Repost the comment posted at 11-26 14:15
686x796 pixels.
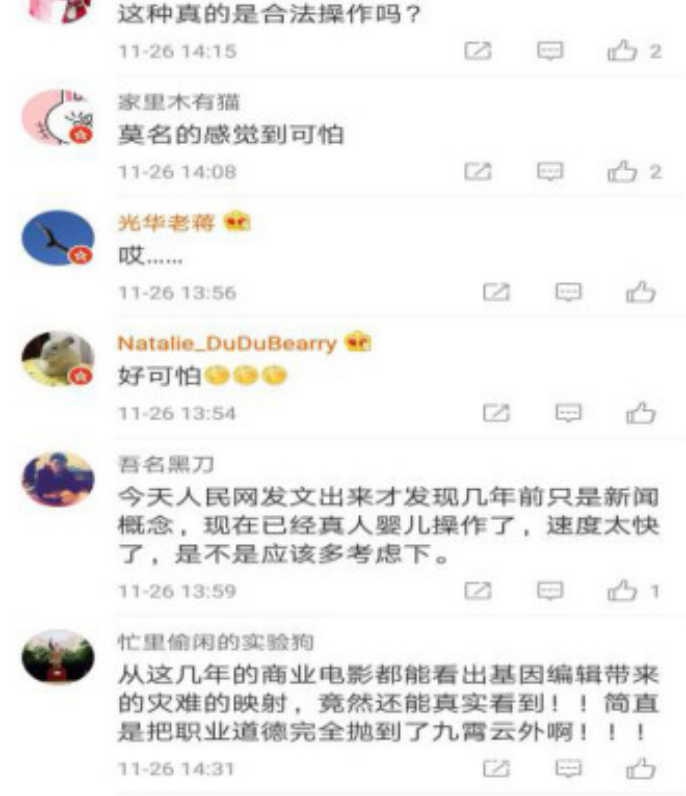(478, 51)
